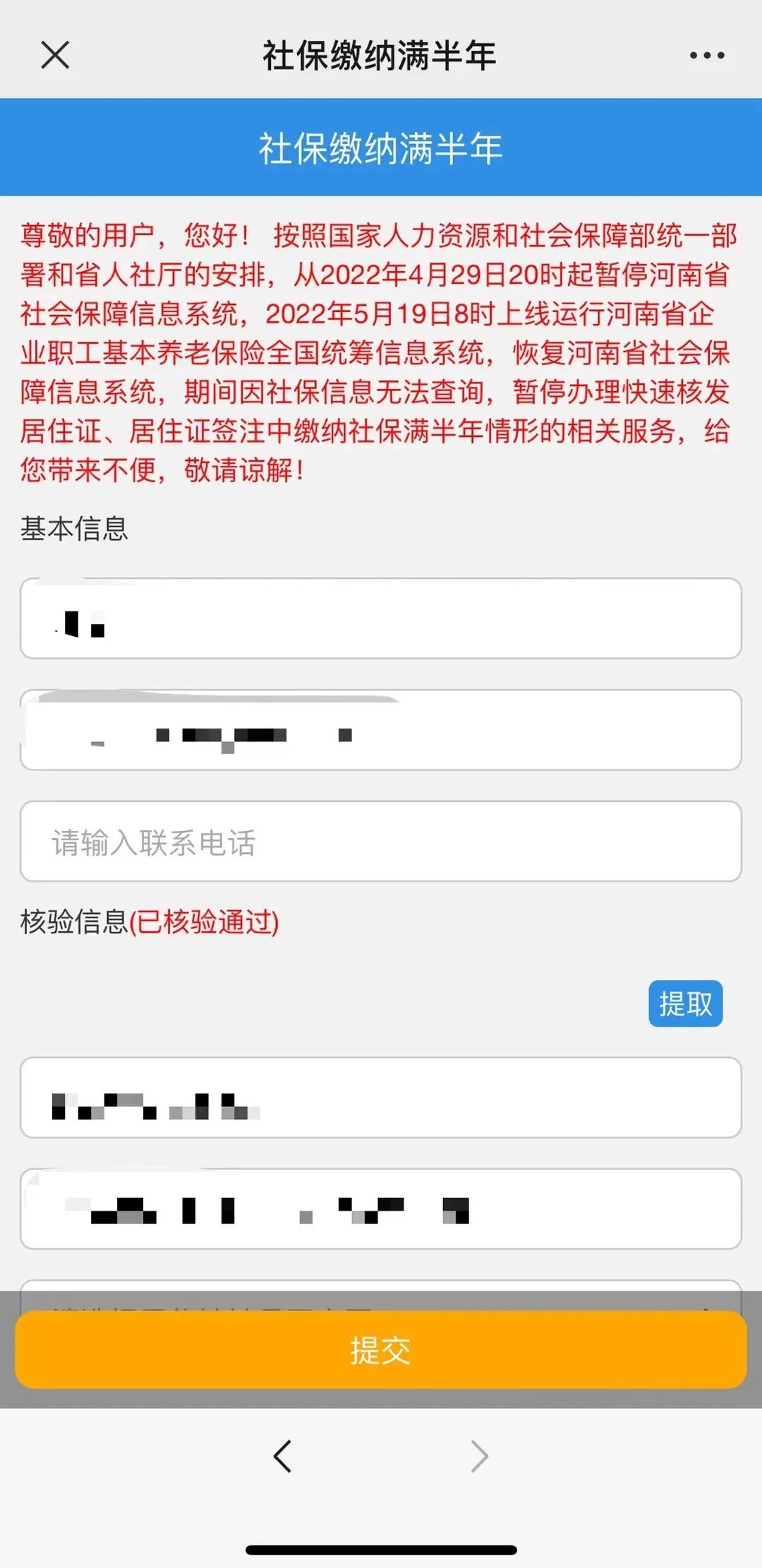
Task: Tap the 请输入联系电话 phone field
Action: [x=381, y=842]
